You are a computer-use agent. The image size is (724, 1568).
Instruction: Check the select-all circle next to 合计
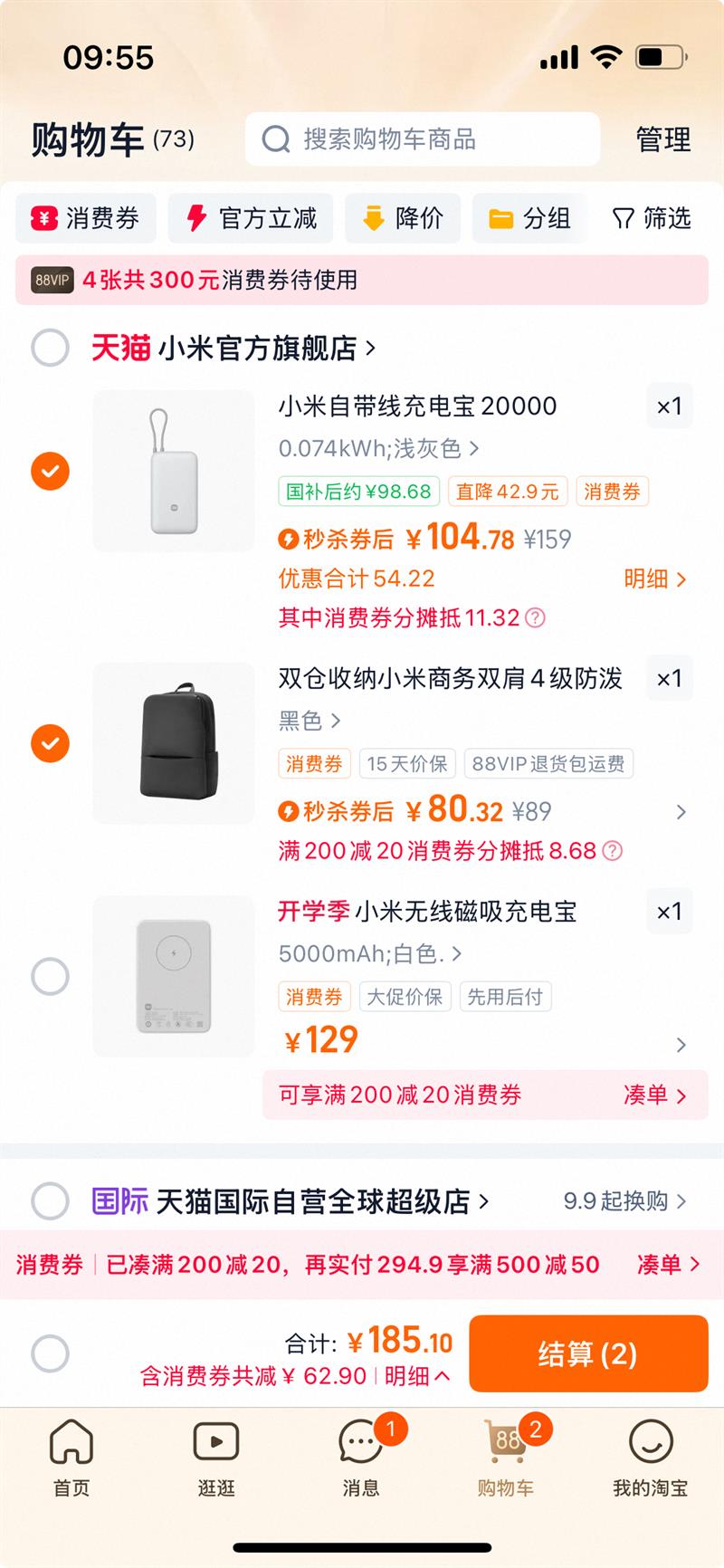click(x=51, y=1352)
